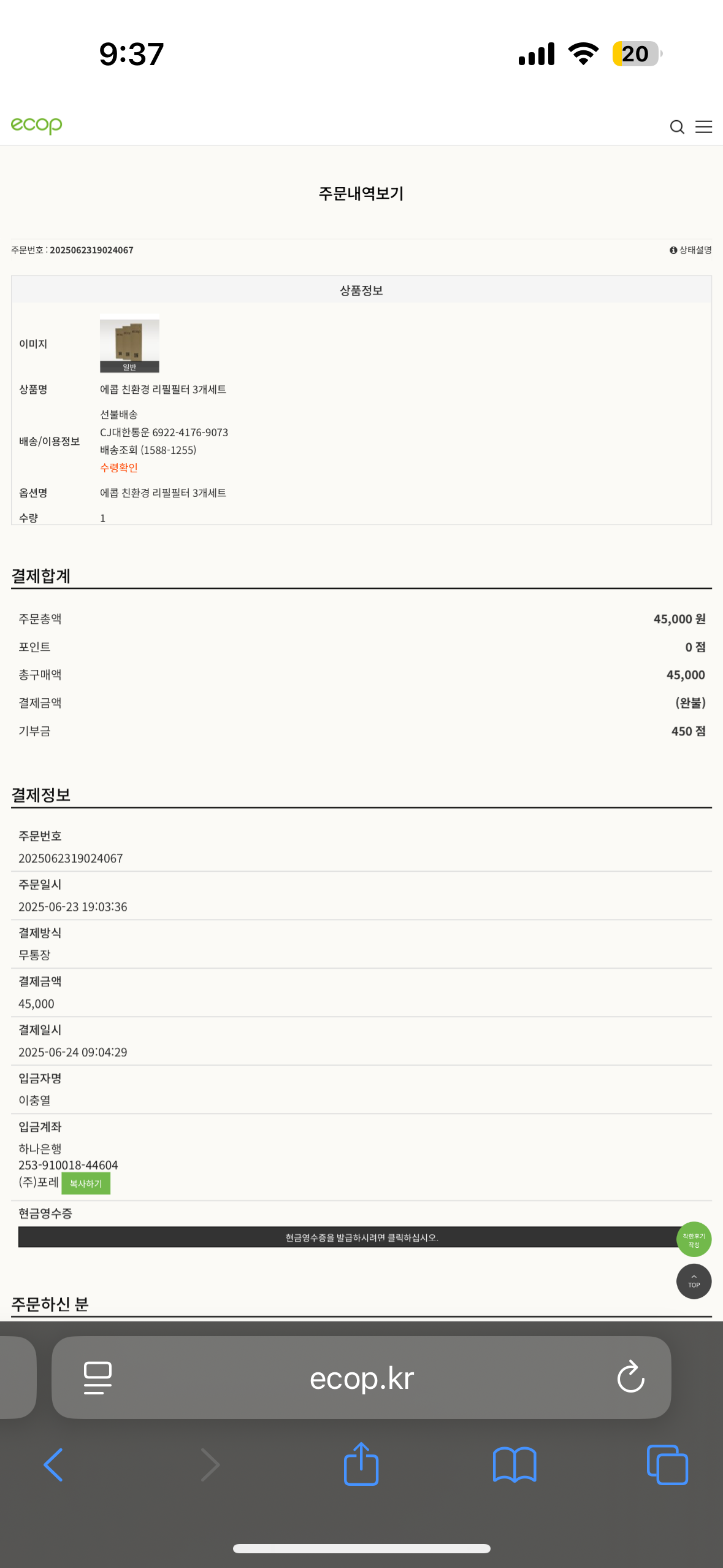Viewport: 723px width, 1568px height.
Task: Write a review with 착한후기 작성
Action: 694,1240
